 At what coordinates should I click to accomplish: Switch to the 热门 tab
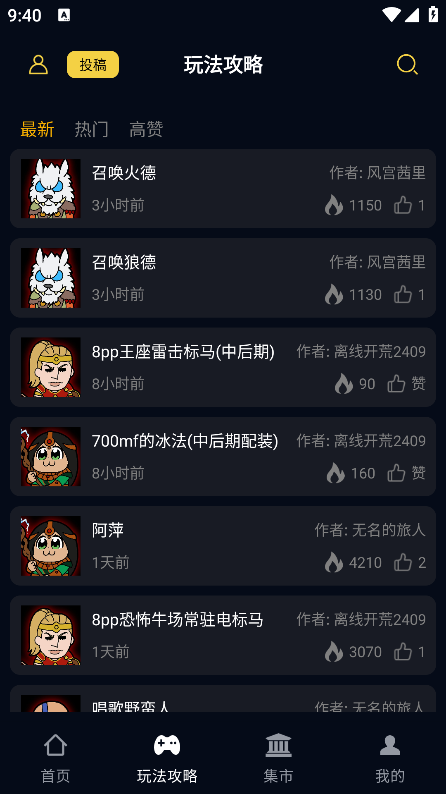[91, 129]
